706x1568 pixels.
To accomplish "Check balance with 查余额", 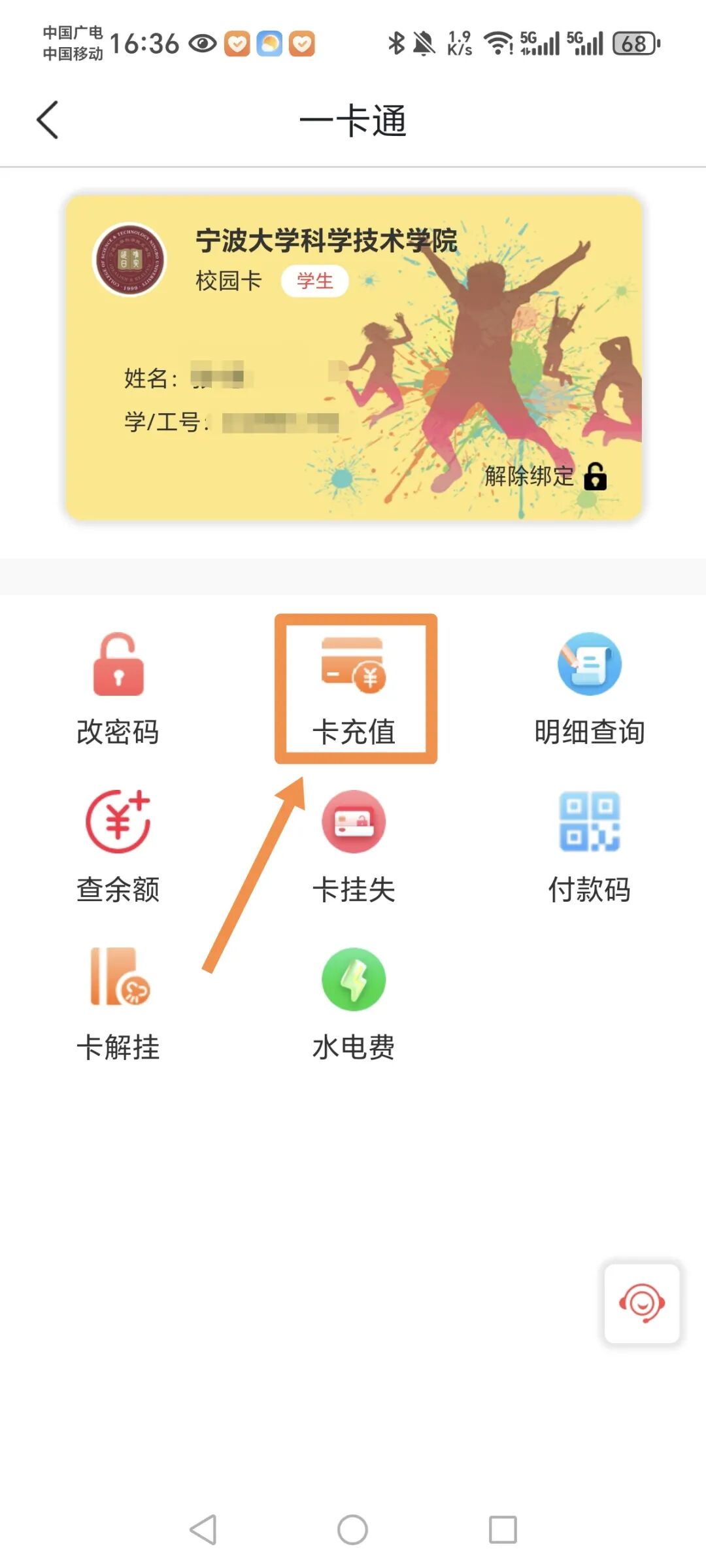I will tap(118, 847).
